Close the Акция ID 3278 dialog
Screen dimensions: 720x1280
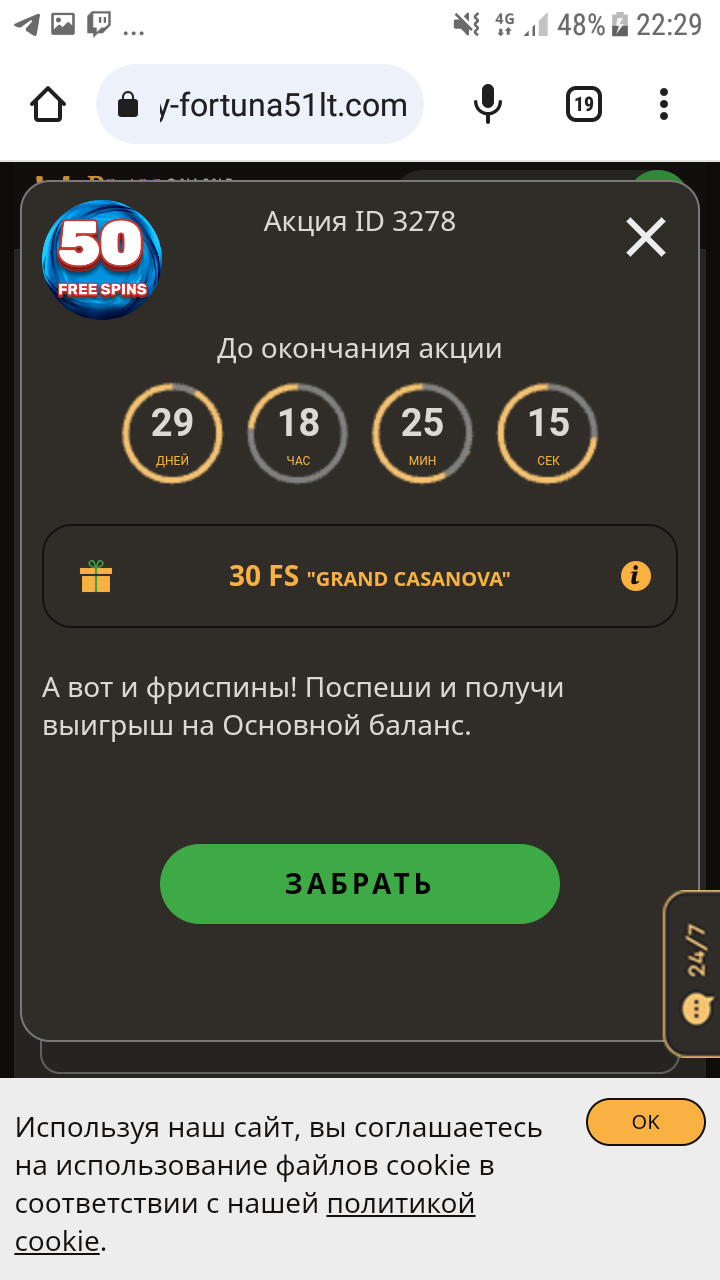[x=645, y=238]
